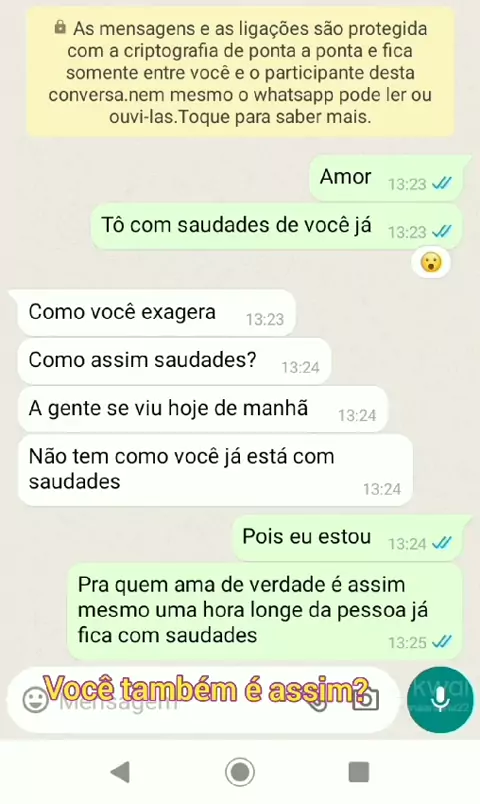
Task: Open recent apps with the square button
Action: (x=358, y=772)
